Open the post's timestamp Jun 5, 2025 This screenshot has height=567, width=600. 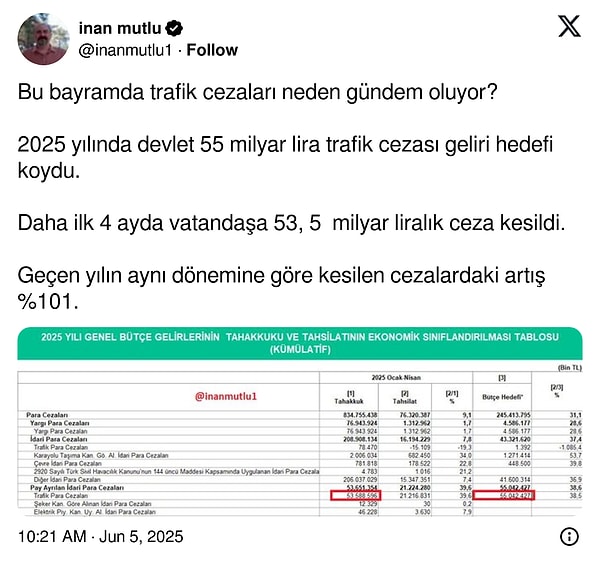click(99, 537)
